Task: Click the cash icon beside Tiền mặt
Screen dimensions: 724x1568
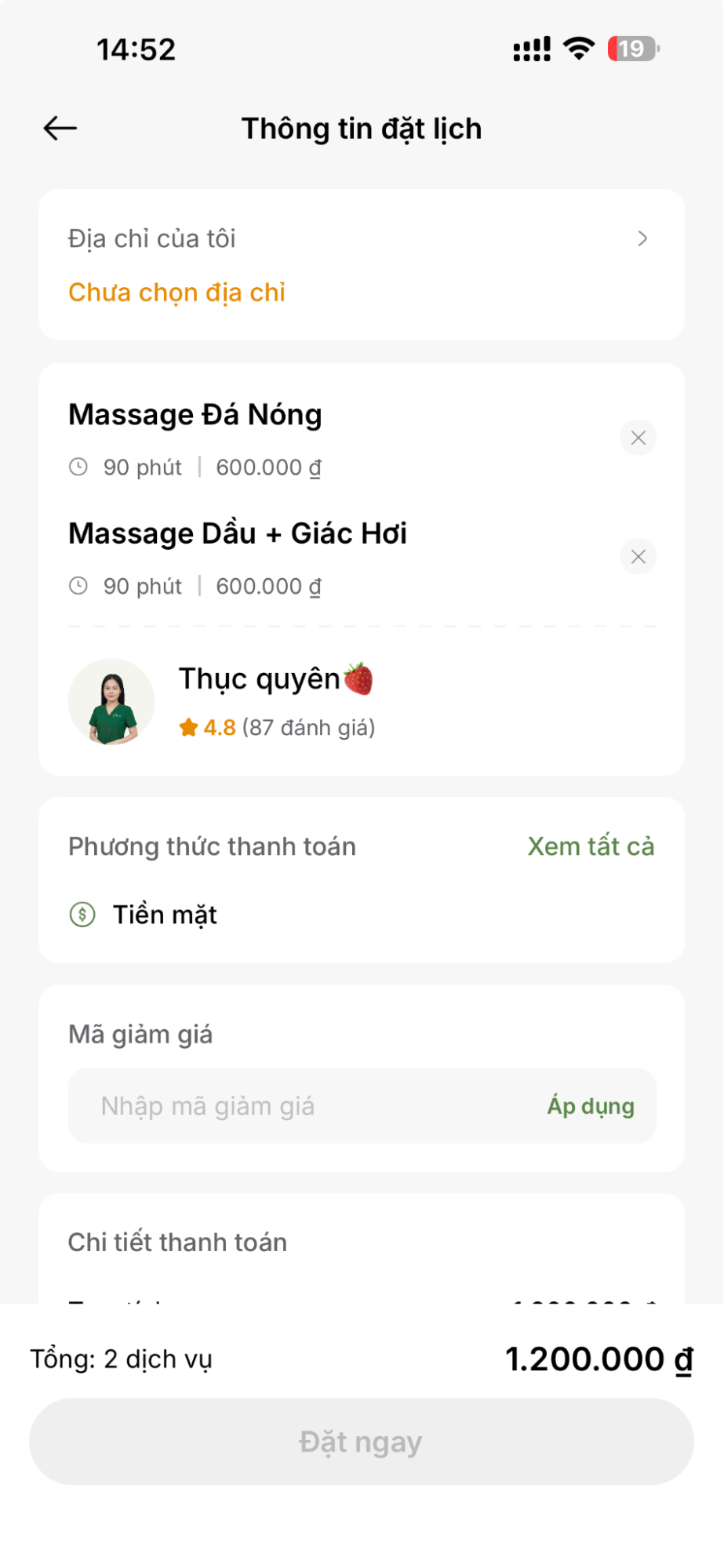Action: pos(81,914)
